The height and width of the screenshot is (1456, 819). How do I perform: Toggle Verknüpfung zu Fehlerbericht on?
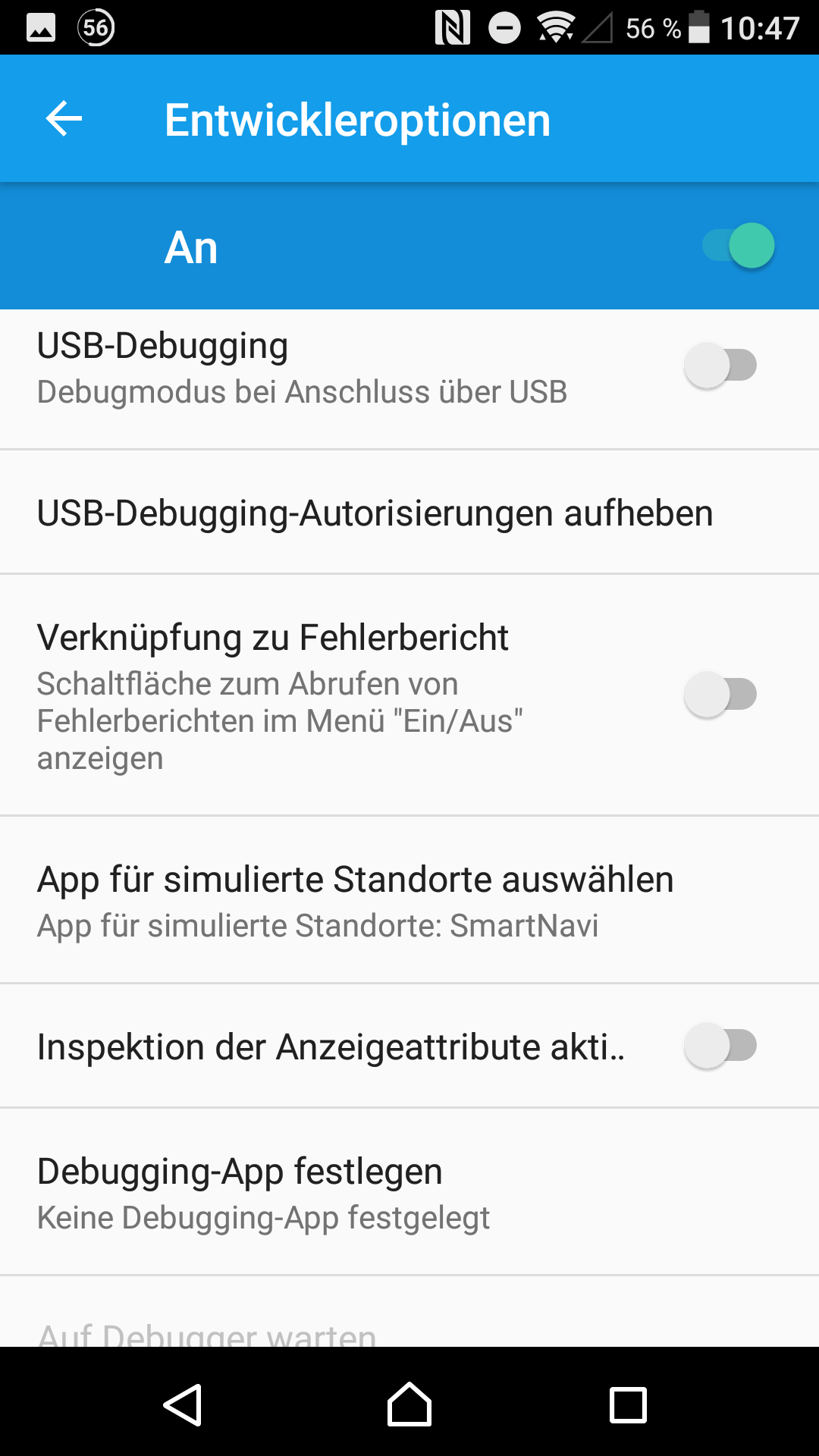pyautogui.click(x=720, y=695)
